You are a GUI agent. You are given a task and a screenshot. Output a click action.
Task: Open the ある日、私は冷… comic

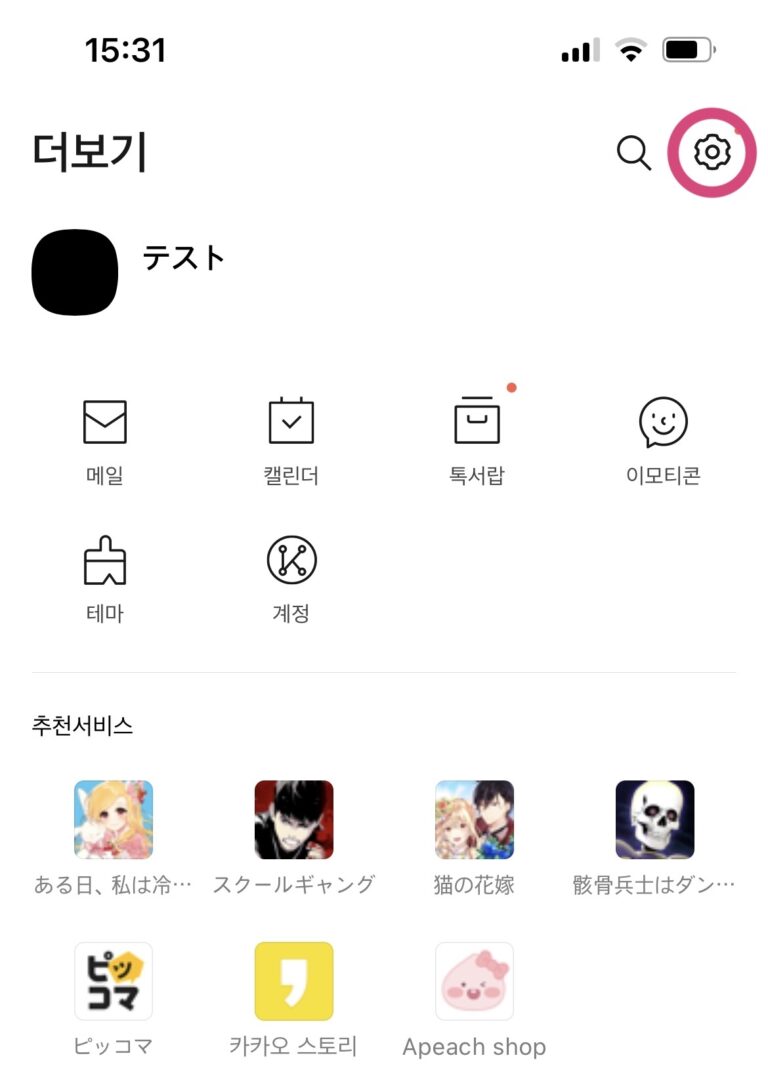(x=113, y=820)
